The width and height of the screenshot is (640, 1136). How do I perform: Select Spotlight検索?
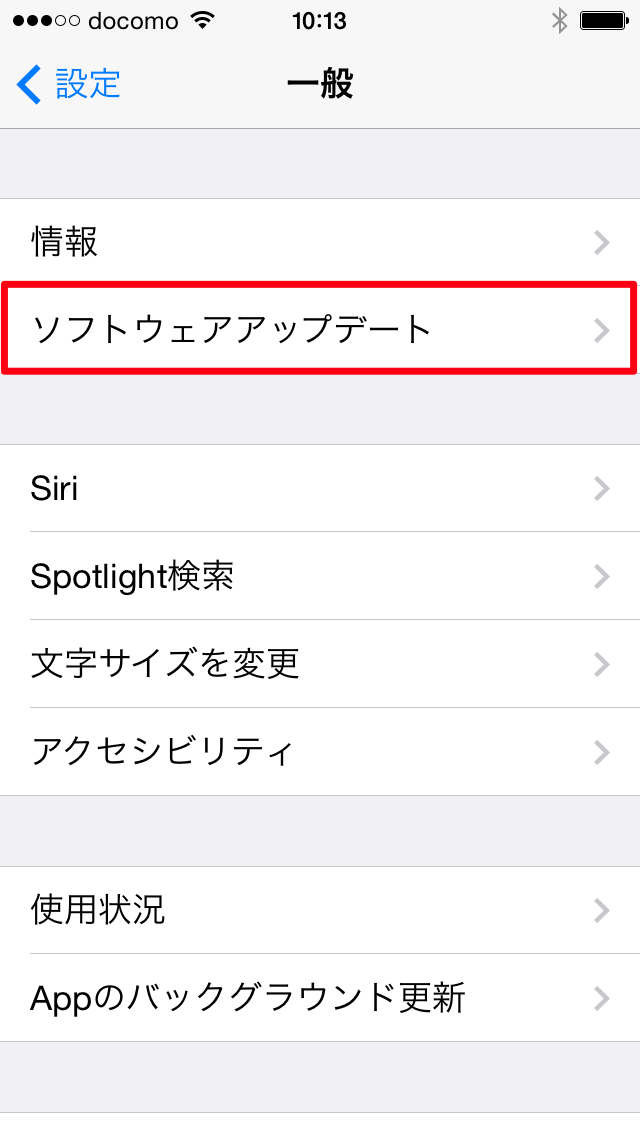tap(320, 576)
